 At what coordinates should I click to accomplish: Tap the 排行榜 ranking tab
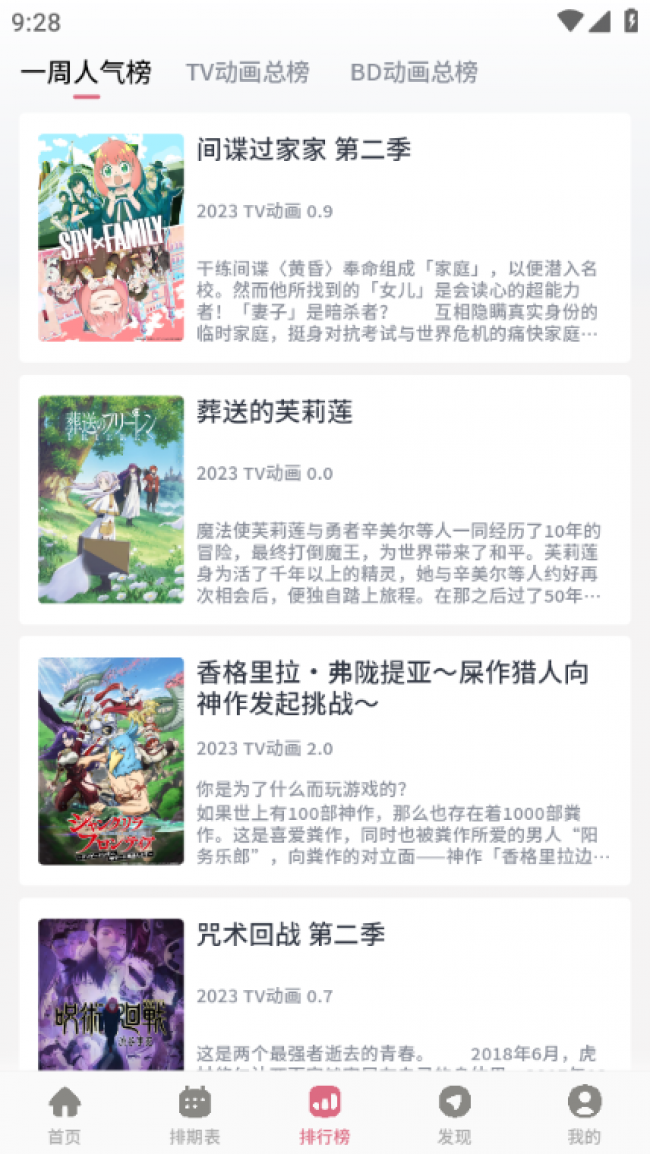click(x=325, y=1114)
